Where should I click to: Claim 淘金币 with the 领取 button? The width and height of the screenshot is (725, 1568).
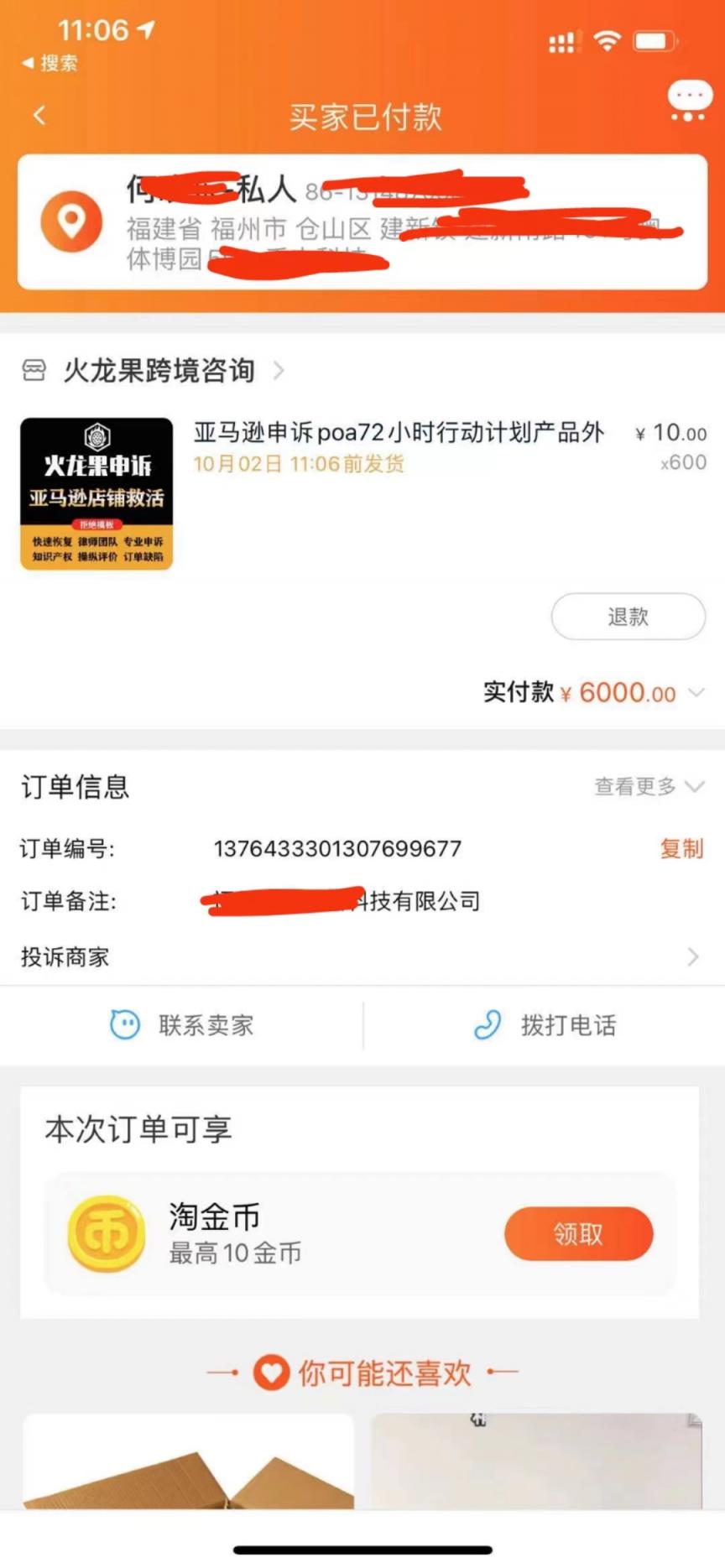tap(578, 1233)
